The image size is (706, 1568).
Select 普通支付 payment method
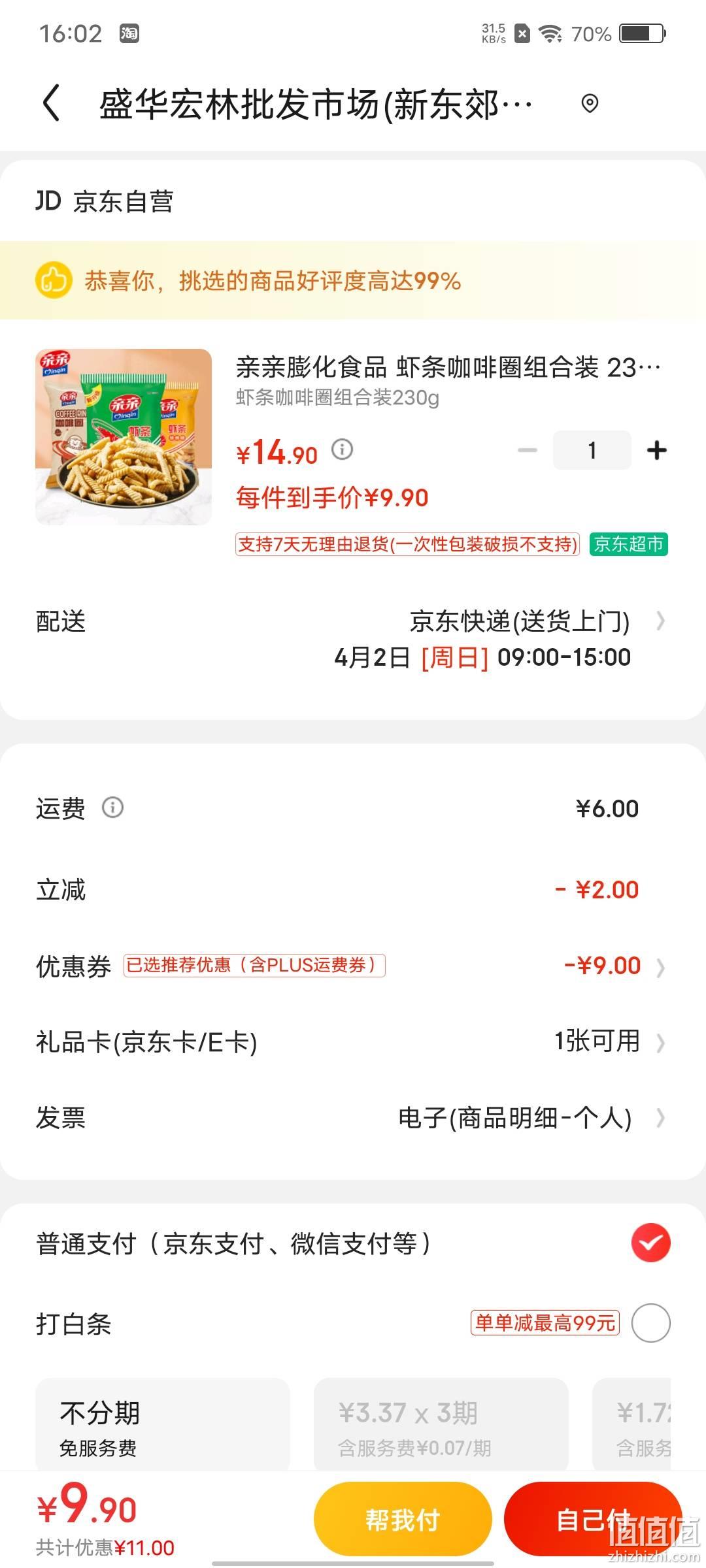point(353,1243)
